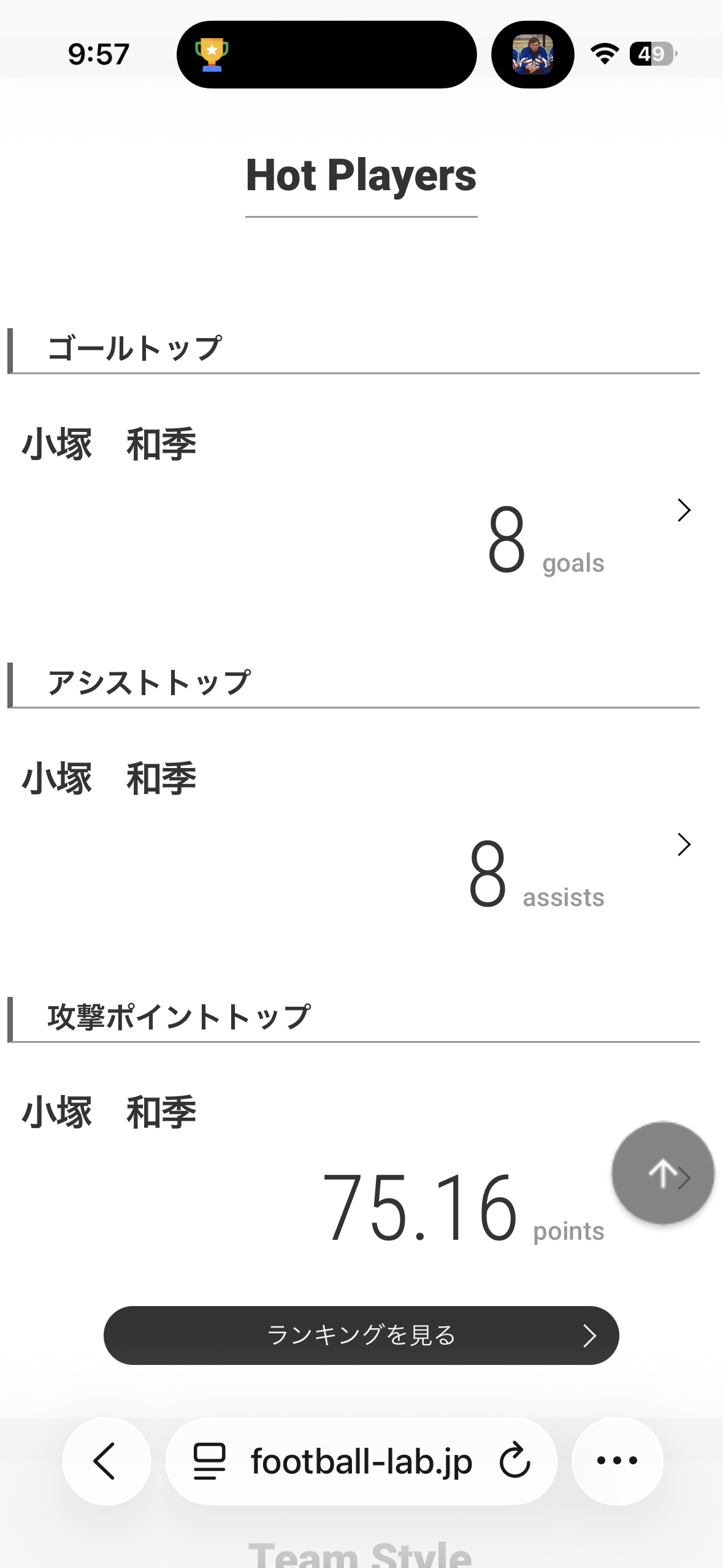Tap the football-lab.jp address bar
This screenshot has width=723, height=1568.
click(361, 1461)
